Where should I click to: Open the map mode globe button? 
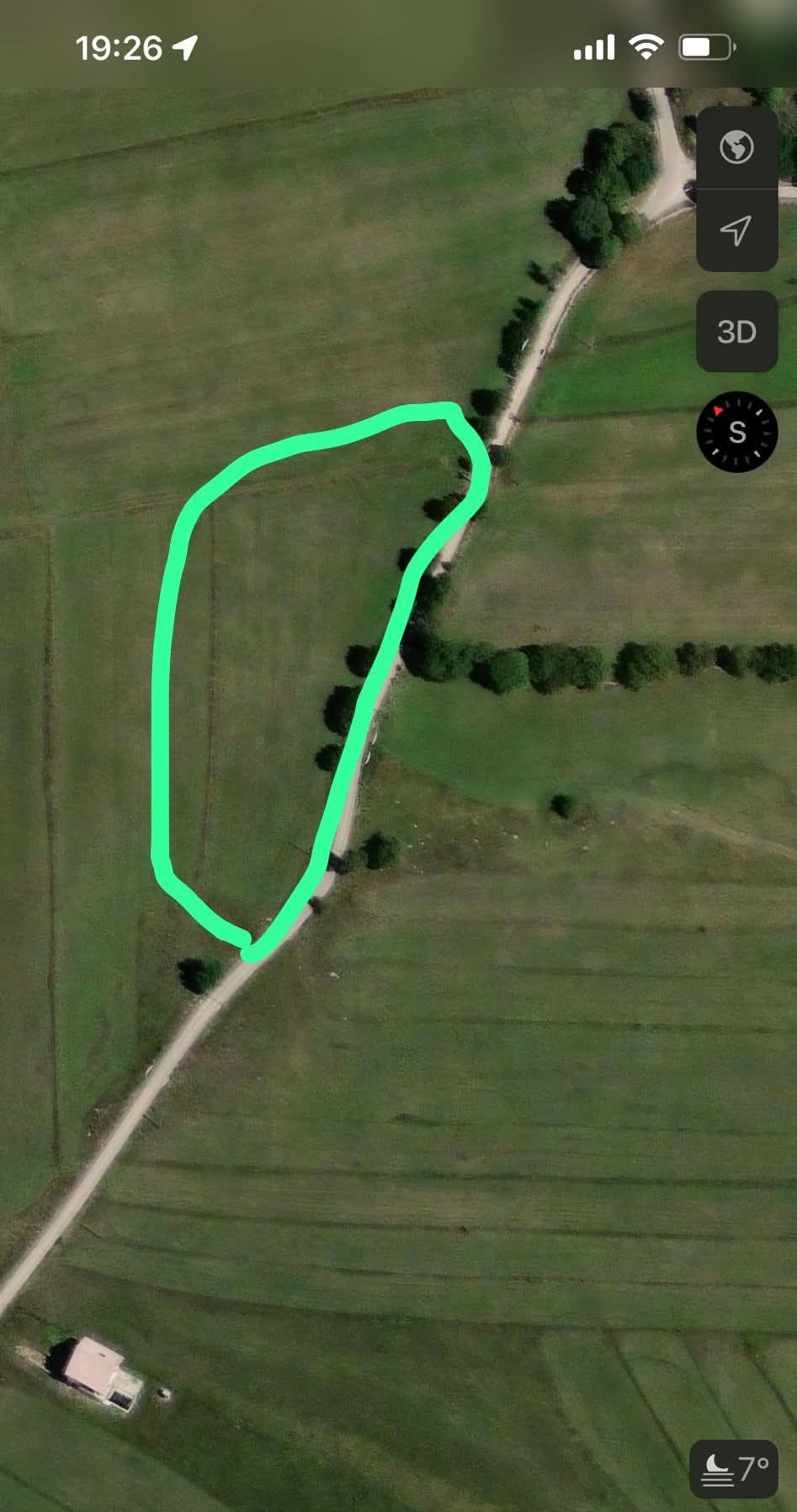point(736,148)
